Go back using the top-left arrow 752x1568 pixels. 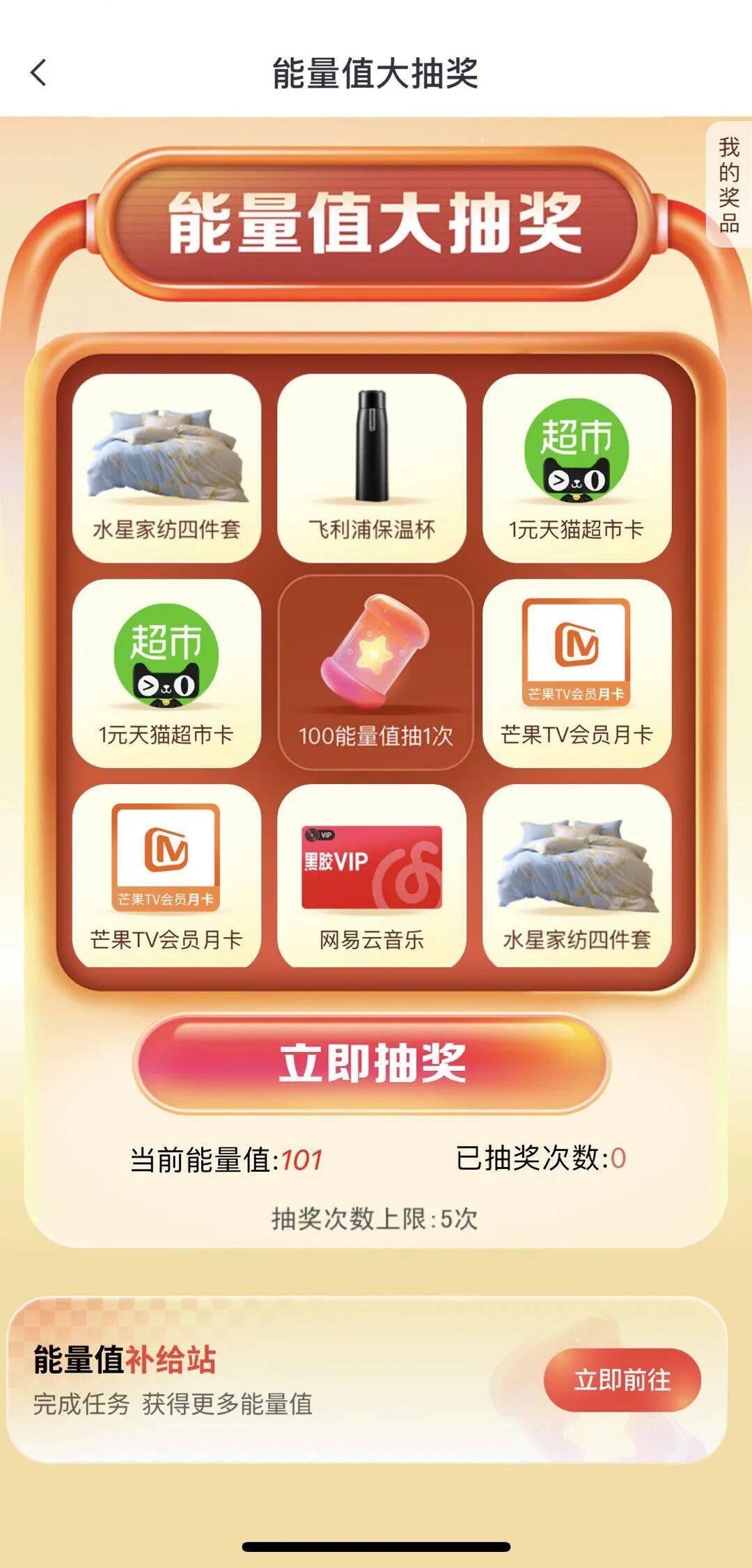tap(39, 72)
